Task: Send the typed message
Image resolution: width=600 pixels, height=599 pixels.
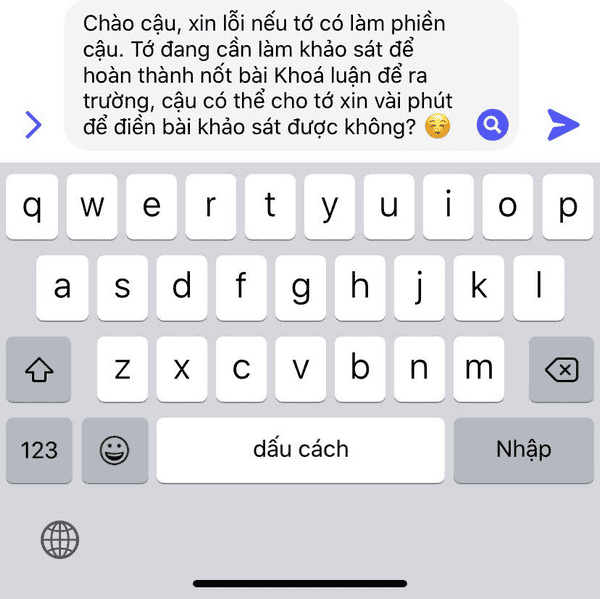Action: (563, 124)
